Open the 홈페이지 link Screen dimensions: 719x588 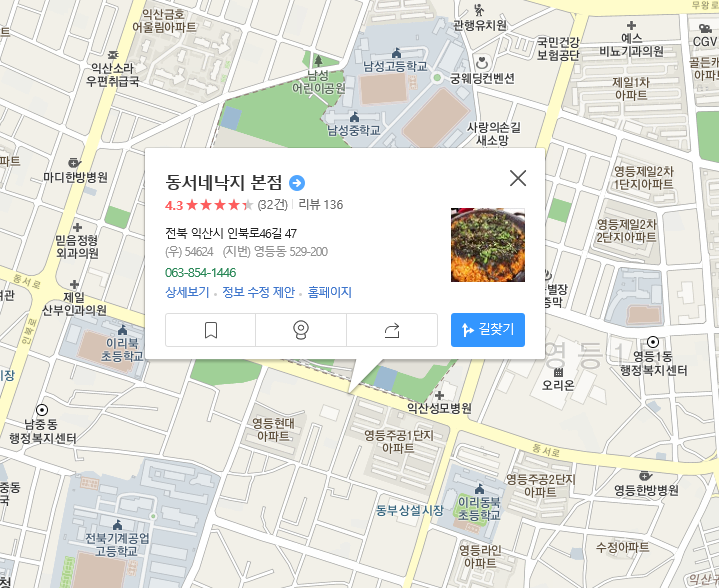pyautogui.click(x=329, y=292)
